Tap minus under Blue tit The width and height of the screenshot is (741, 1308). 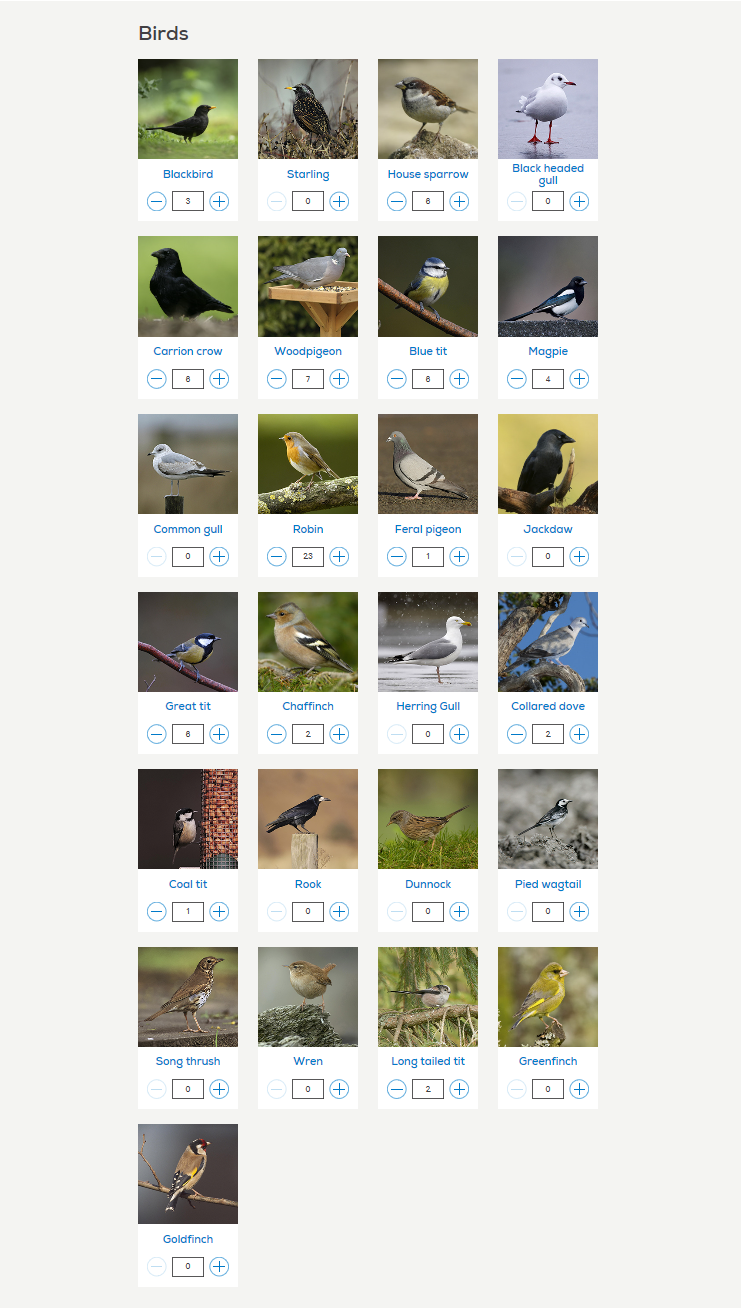point(397,379)
